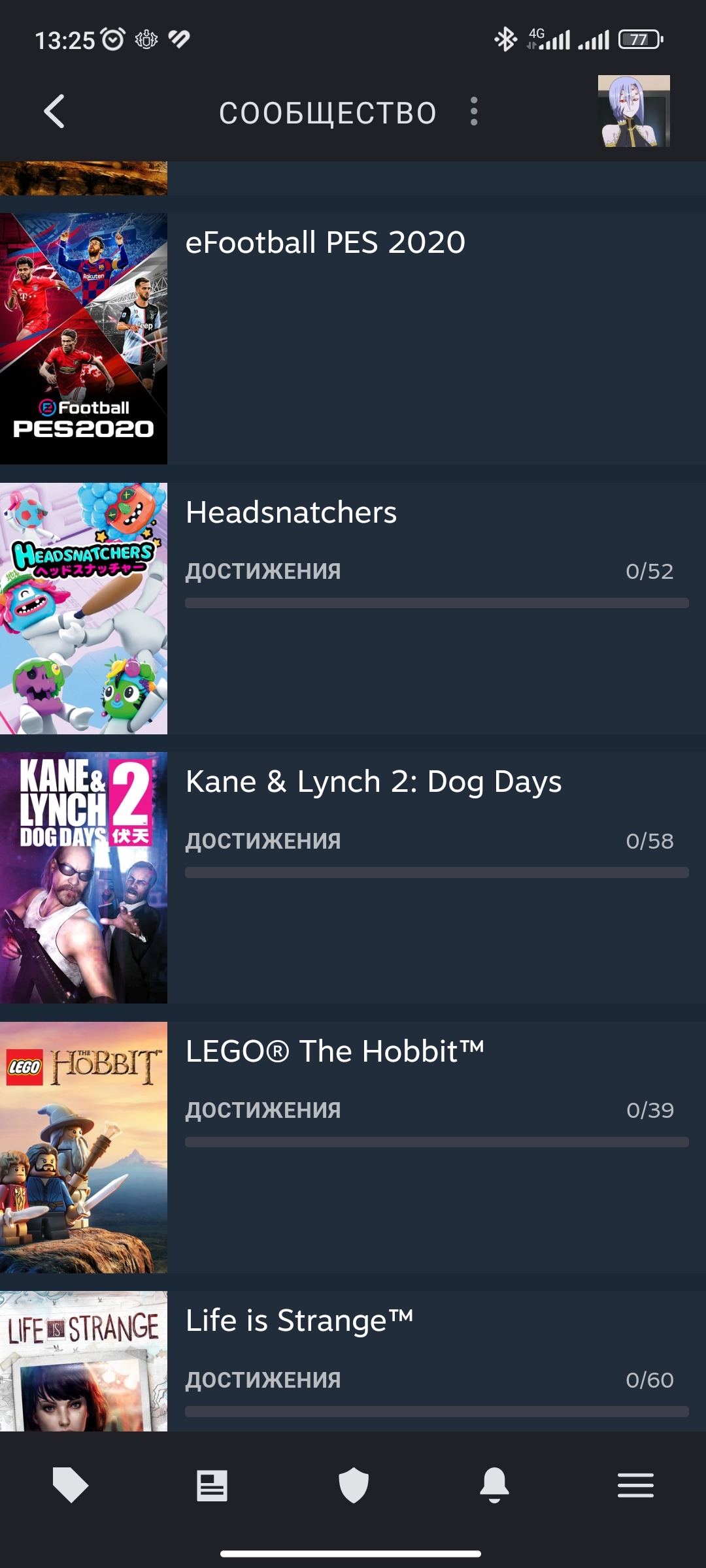Open Kane & Lynch 2: Dog Days entry
Image resolution: width=706 pixels, height=1568 pixels.
pos(353,877)
